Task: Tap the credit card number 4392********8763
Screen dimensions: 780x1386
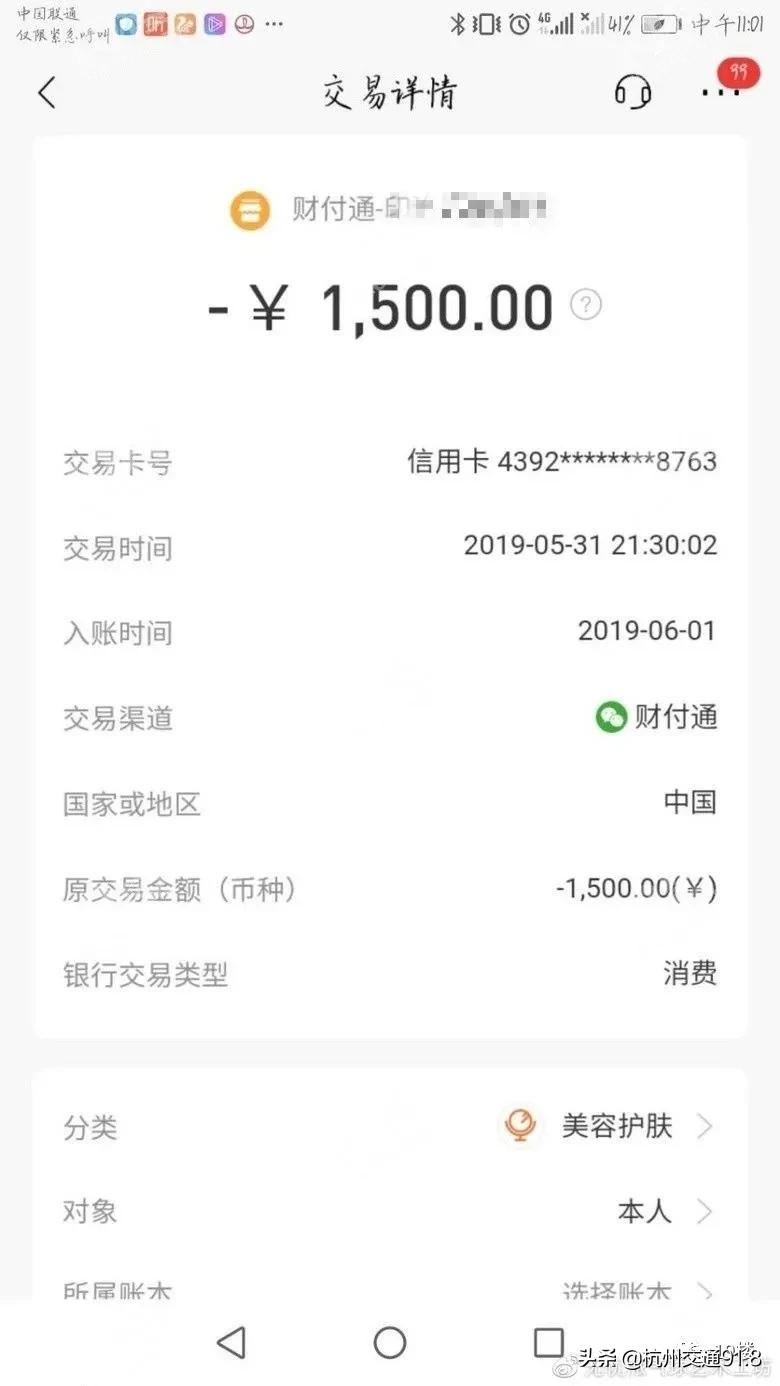Action: [563, 462]
